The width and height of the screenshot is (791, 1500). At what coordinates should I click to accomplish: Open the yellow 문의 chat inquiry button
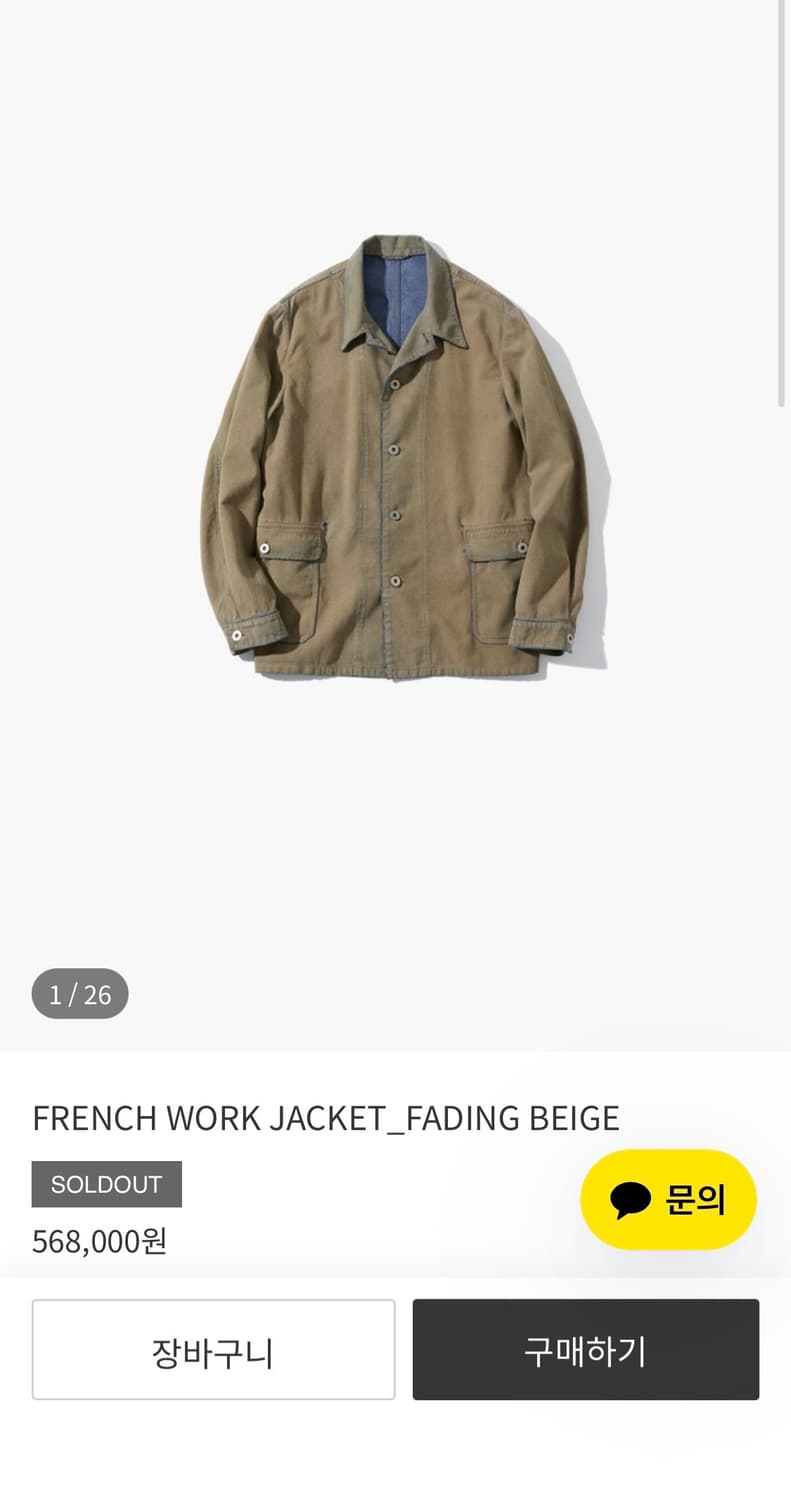click(x=668, y=1199)
